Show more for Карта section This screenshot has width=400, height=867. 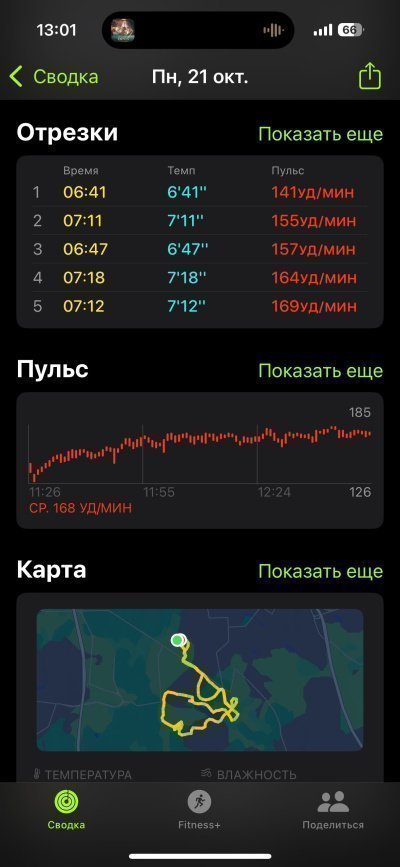point(320,571)
